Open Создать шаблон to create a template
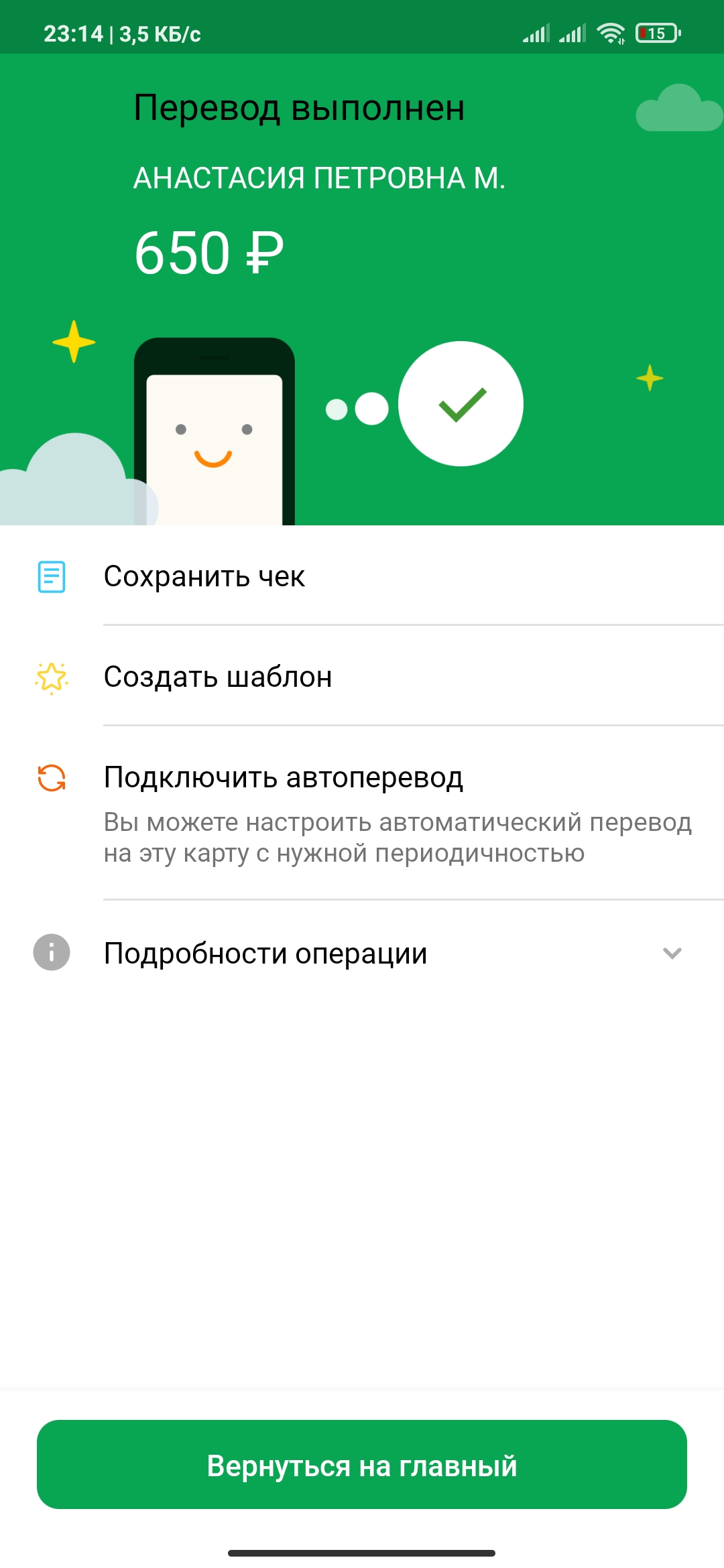This screenshot has width=724, height=1568. [x=362, y=677]
